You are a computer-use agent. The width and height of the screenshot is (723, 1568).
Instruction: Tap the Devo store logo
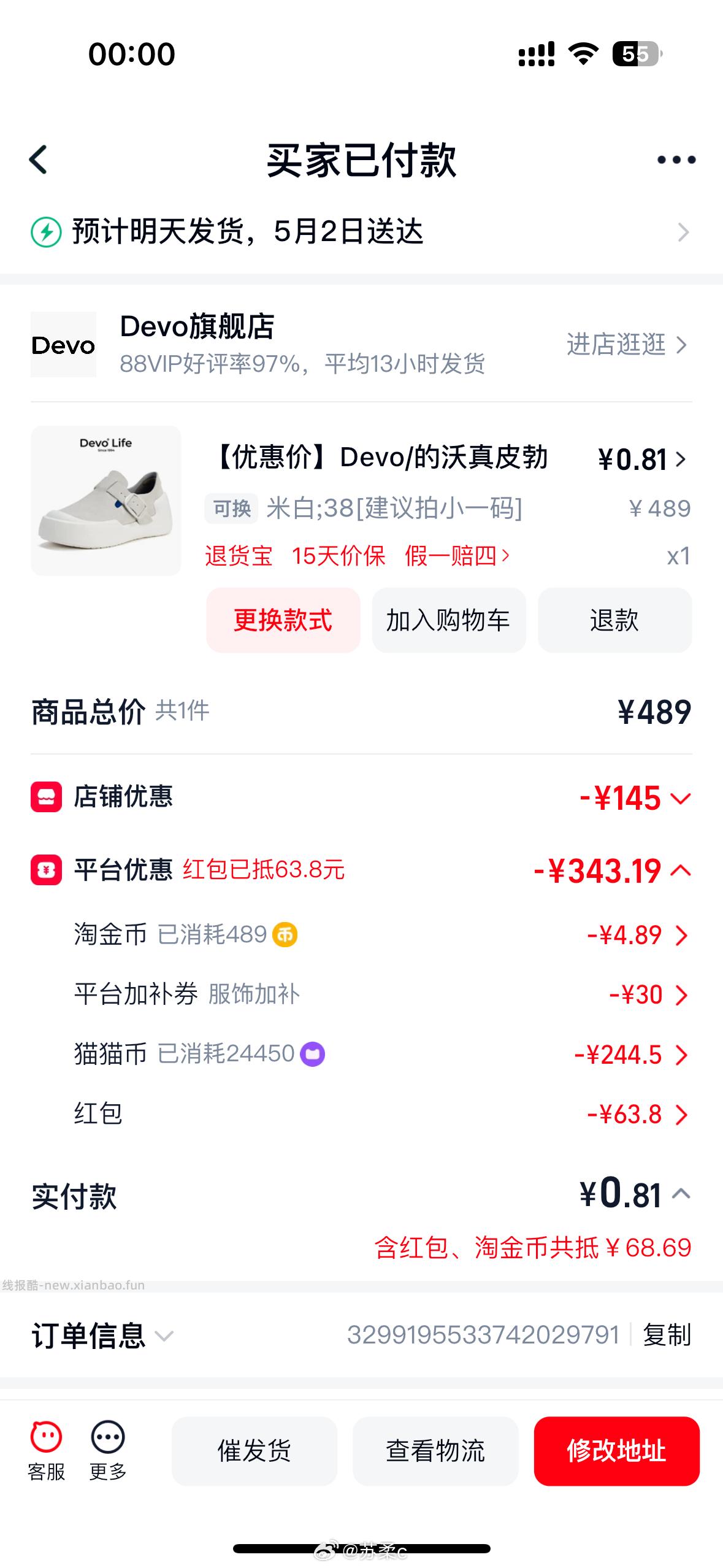pyautogui.click(x=63, y=345)
